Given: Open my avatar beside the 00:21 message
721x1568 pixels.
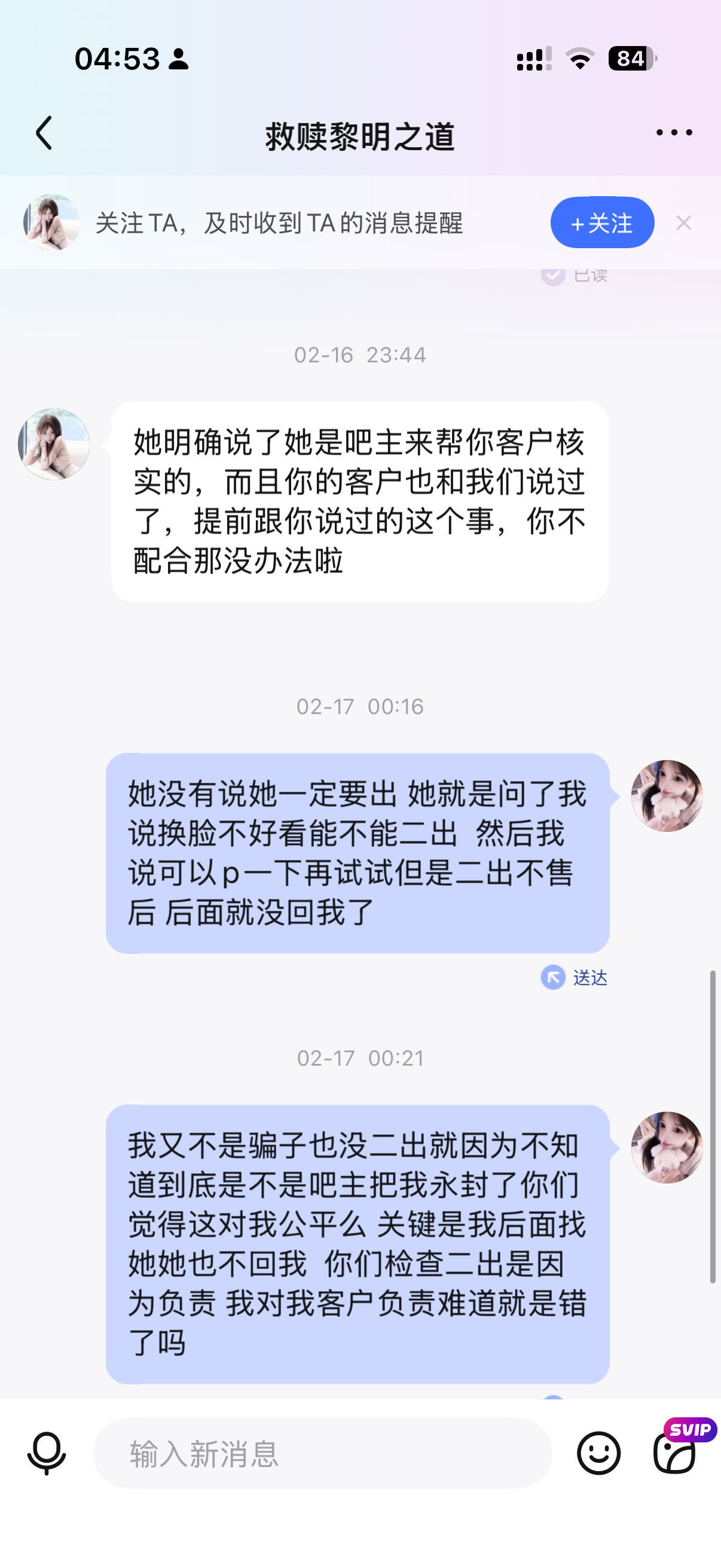Looking at the screenshot, I should coord(667,1148).
